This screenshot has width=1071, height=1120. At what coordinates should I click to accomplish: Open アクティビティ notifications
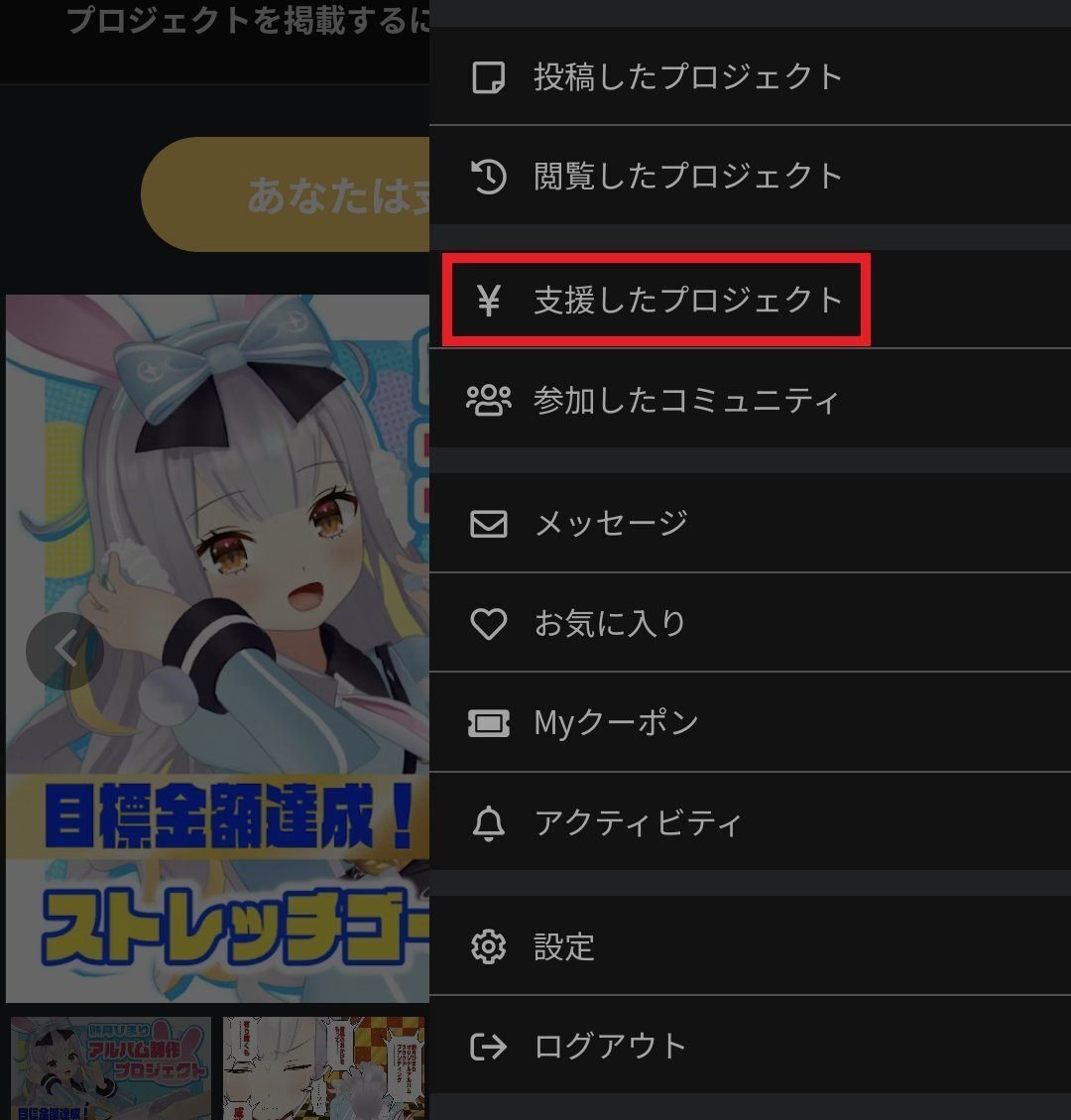click(x=637, y=822)
